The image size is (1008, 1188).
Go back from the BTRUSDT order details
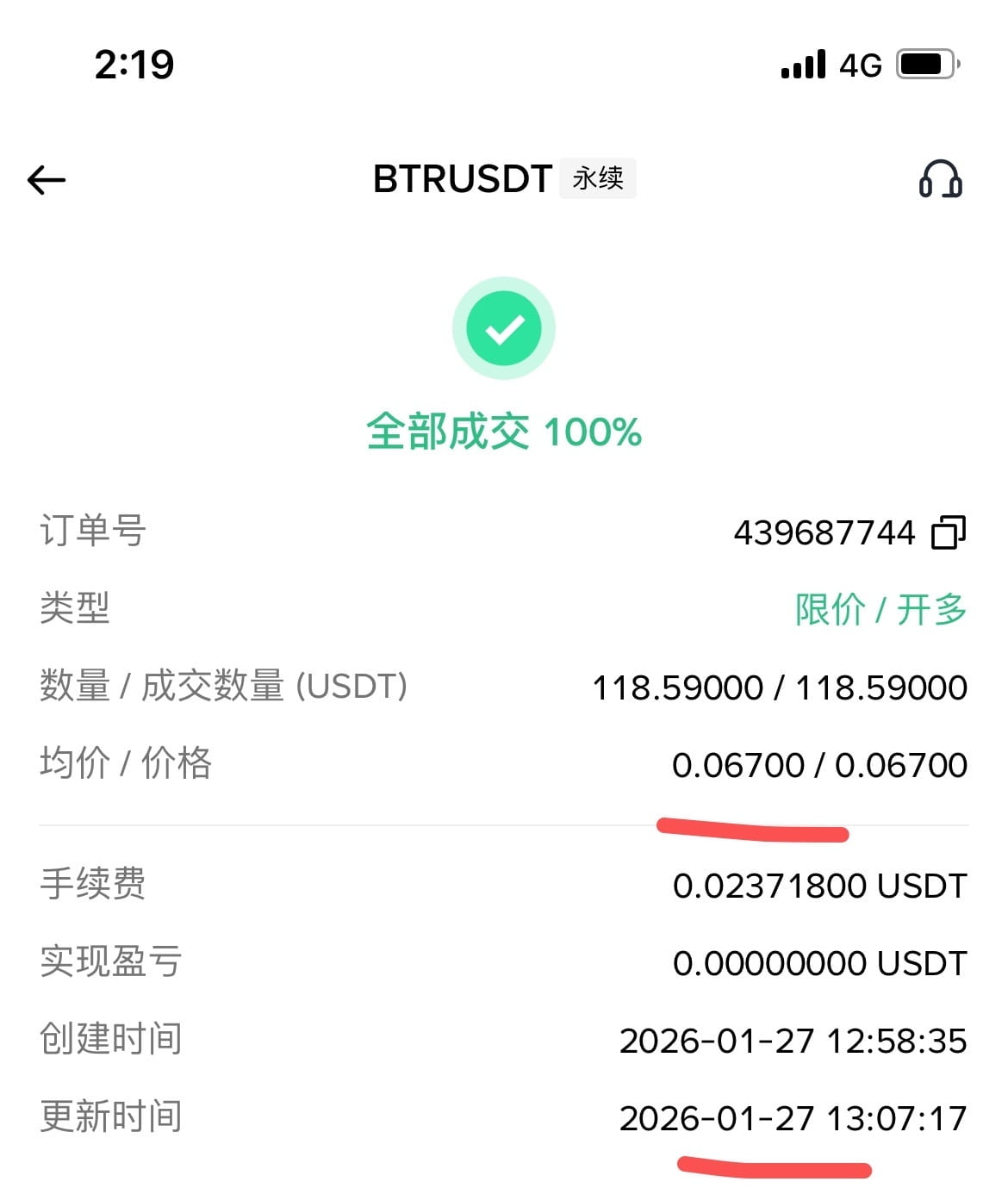coord(47,180)
